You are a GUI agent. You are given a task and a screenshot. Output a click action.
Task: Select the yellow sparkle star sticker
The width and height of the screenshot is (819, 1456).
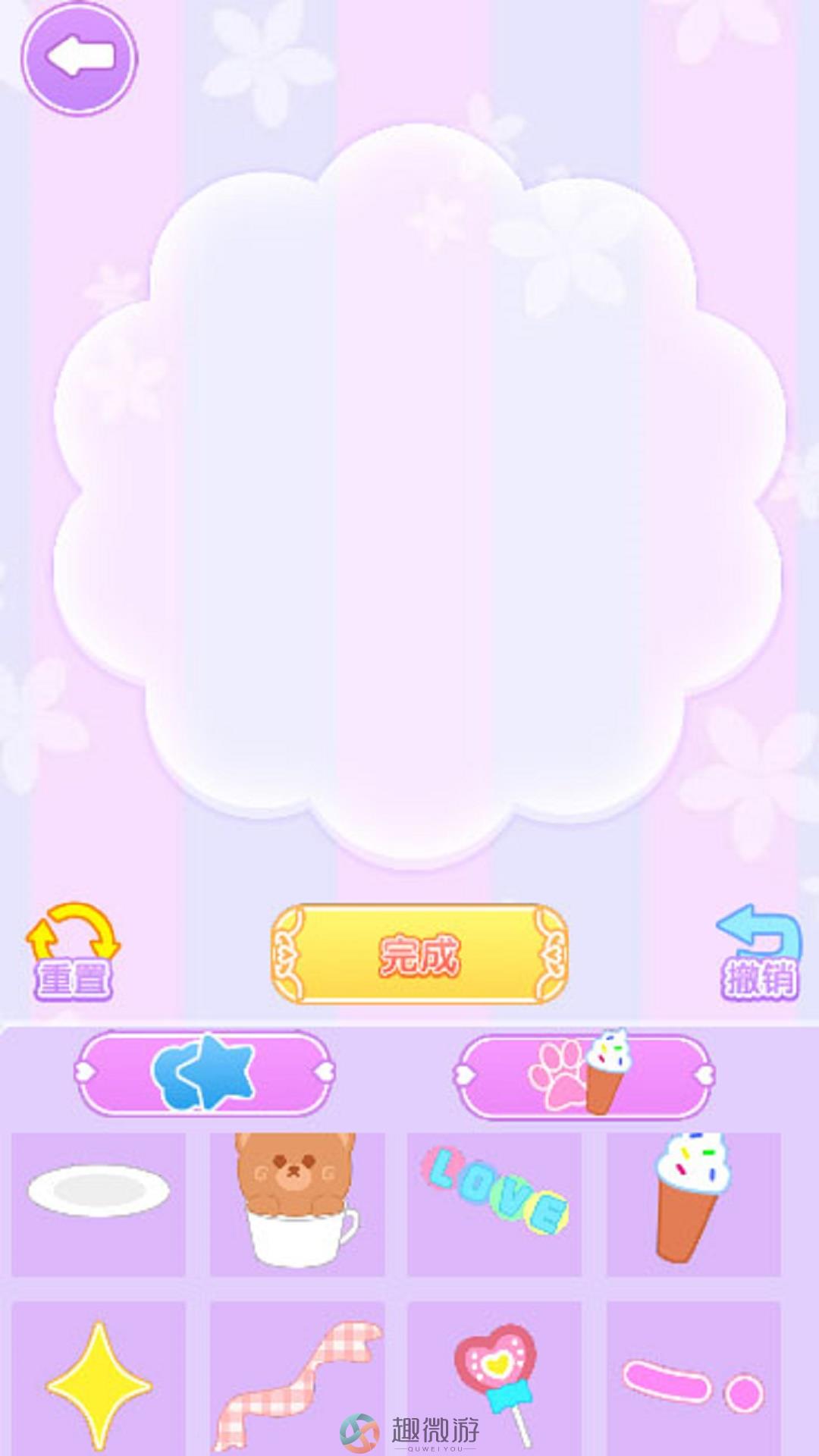[99, 1382]
